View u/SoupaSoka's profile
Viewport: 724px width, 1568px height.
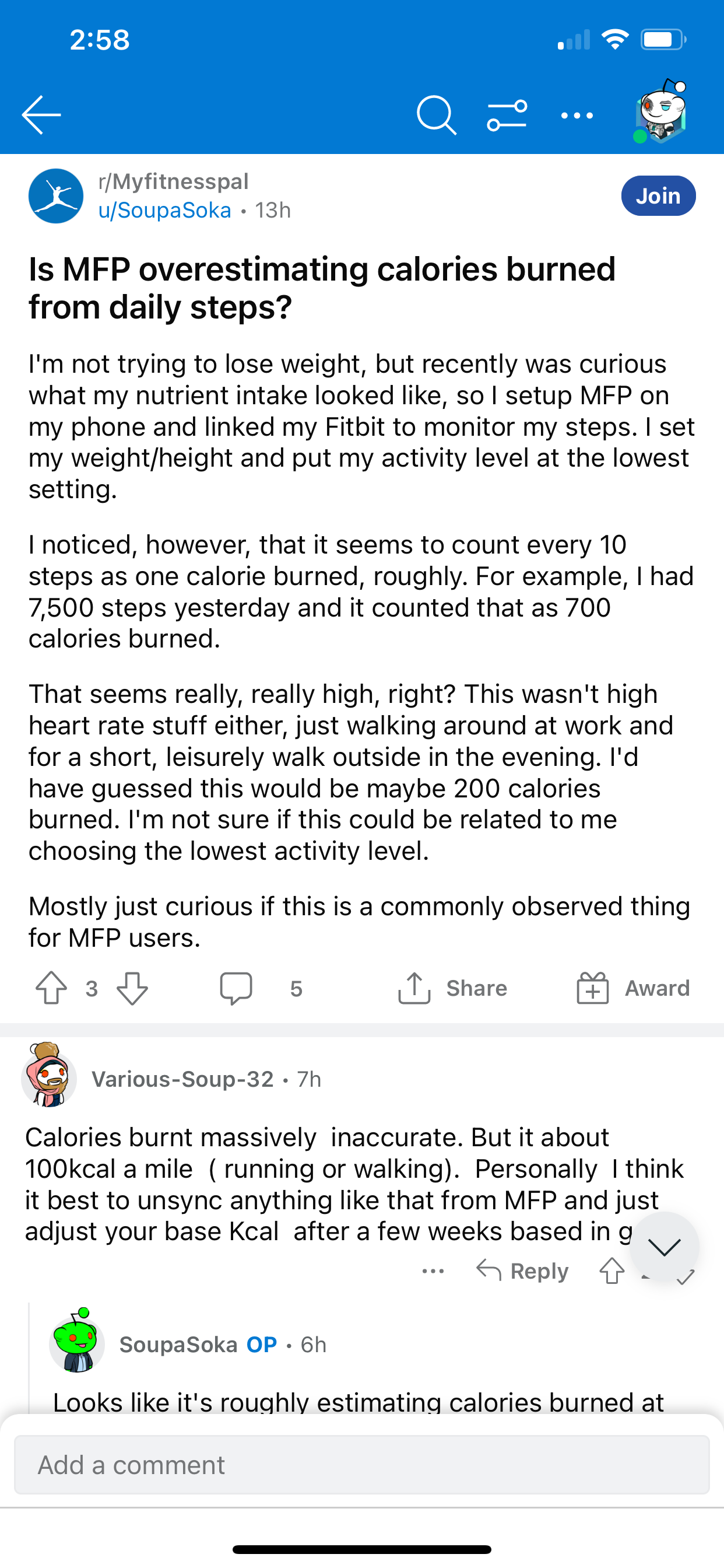[x=165, y=210]
